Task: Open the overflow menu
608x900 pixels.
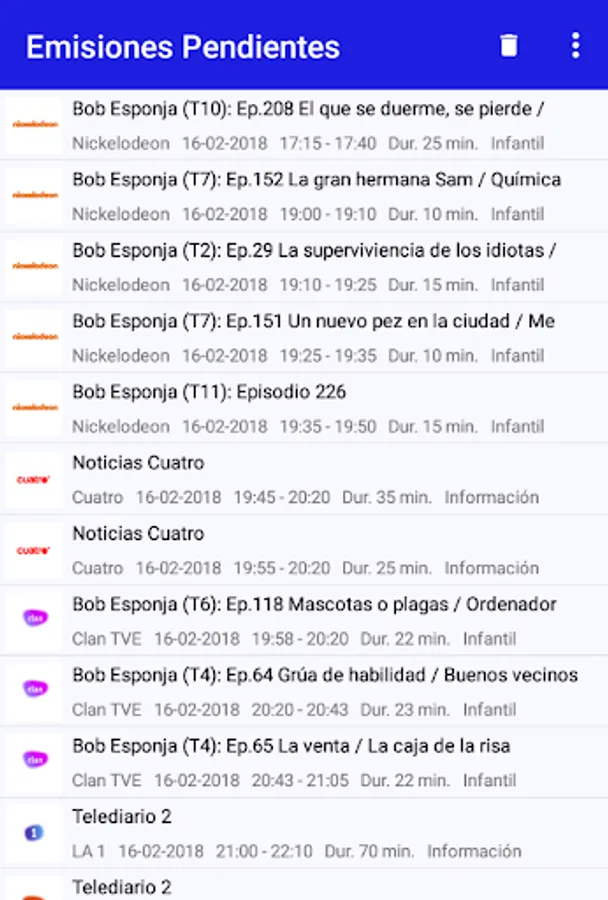Action: click(x=575, y=46)
